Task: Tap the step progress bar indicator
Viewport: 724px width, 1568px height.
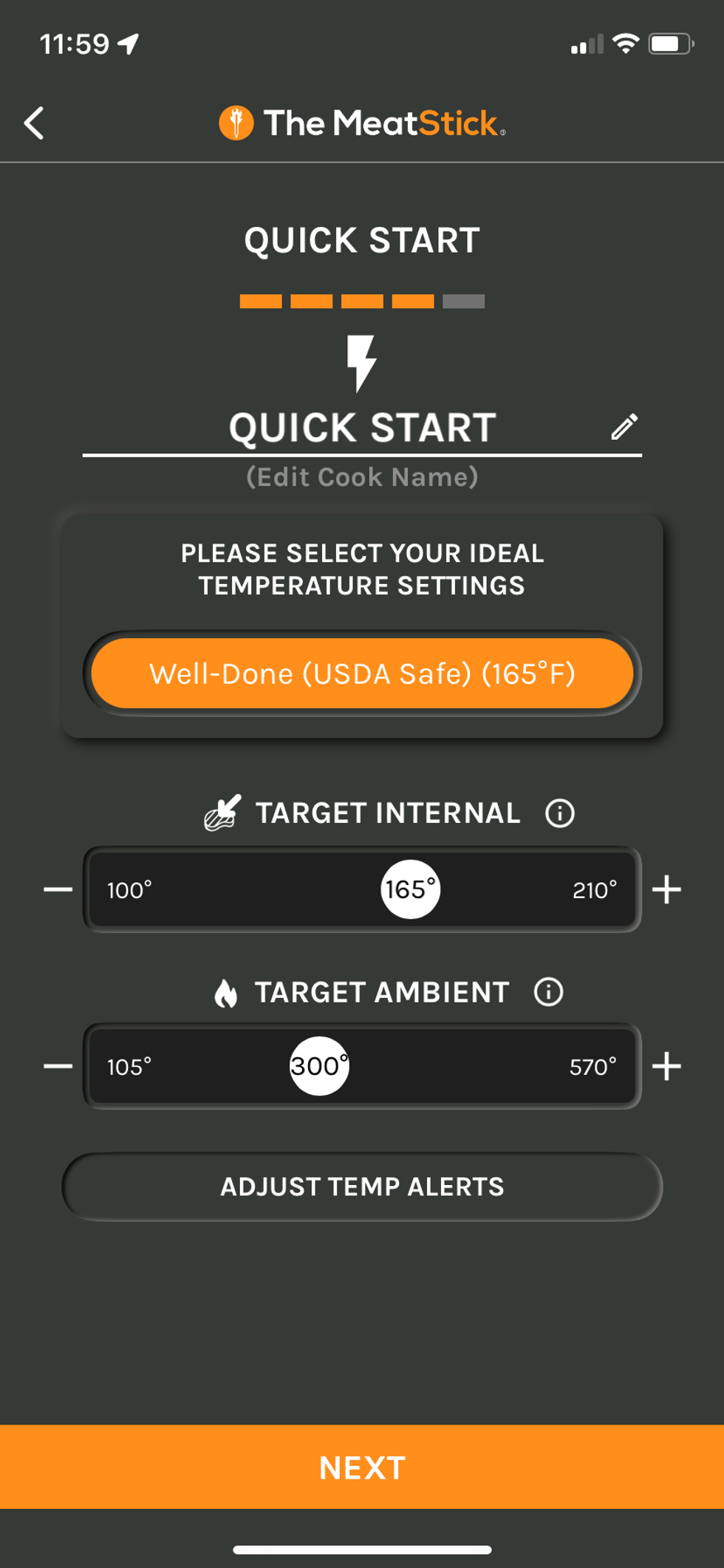Action: pos(362,301)
